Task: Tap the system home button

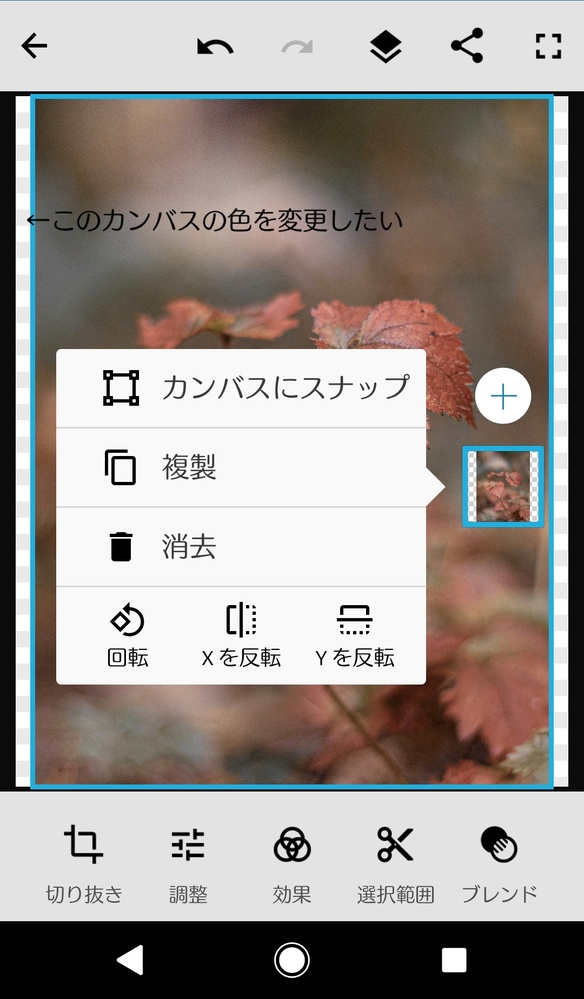Action: click(x=292, y=960)
